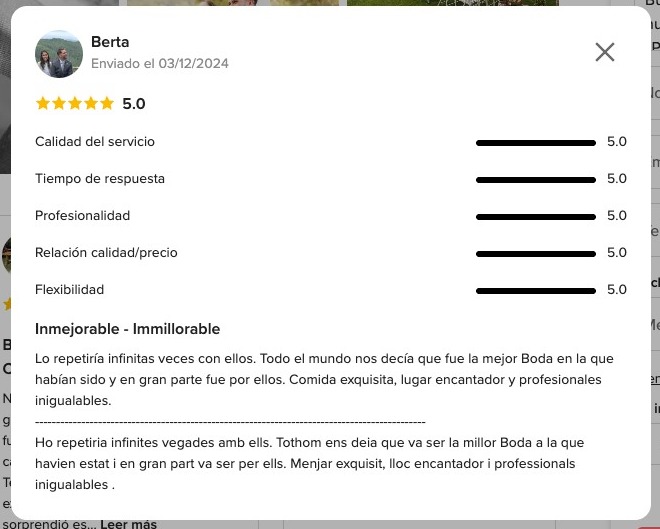Image resolution: width=660 pixels, height=529 pixels.
Task: Open the Leer más link behind the dialog
Action: coord(128,523)
